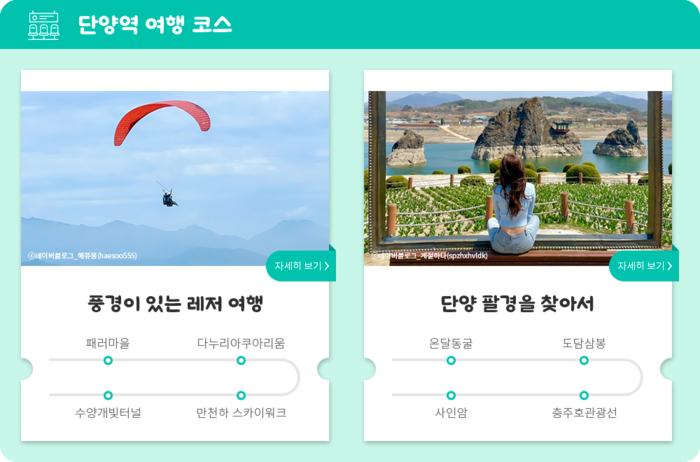Open 자세히 보기 for 풍경이 있는 레저 여행
700x462 pixels.
pos(299,266)
